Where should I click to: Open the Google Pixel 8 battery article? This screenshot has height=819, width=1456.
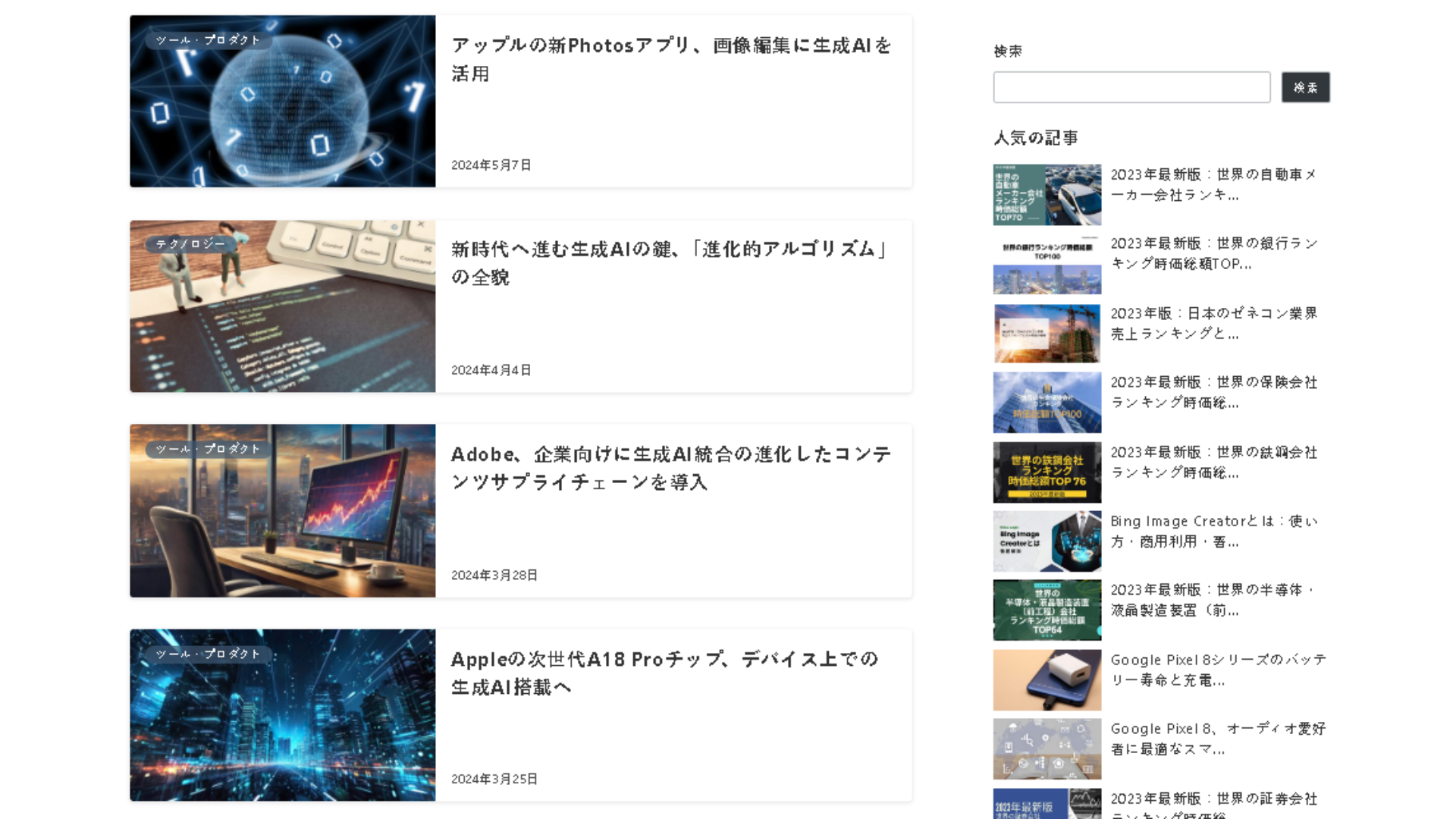point(1217,670)
